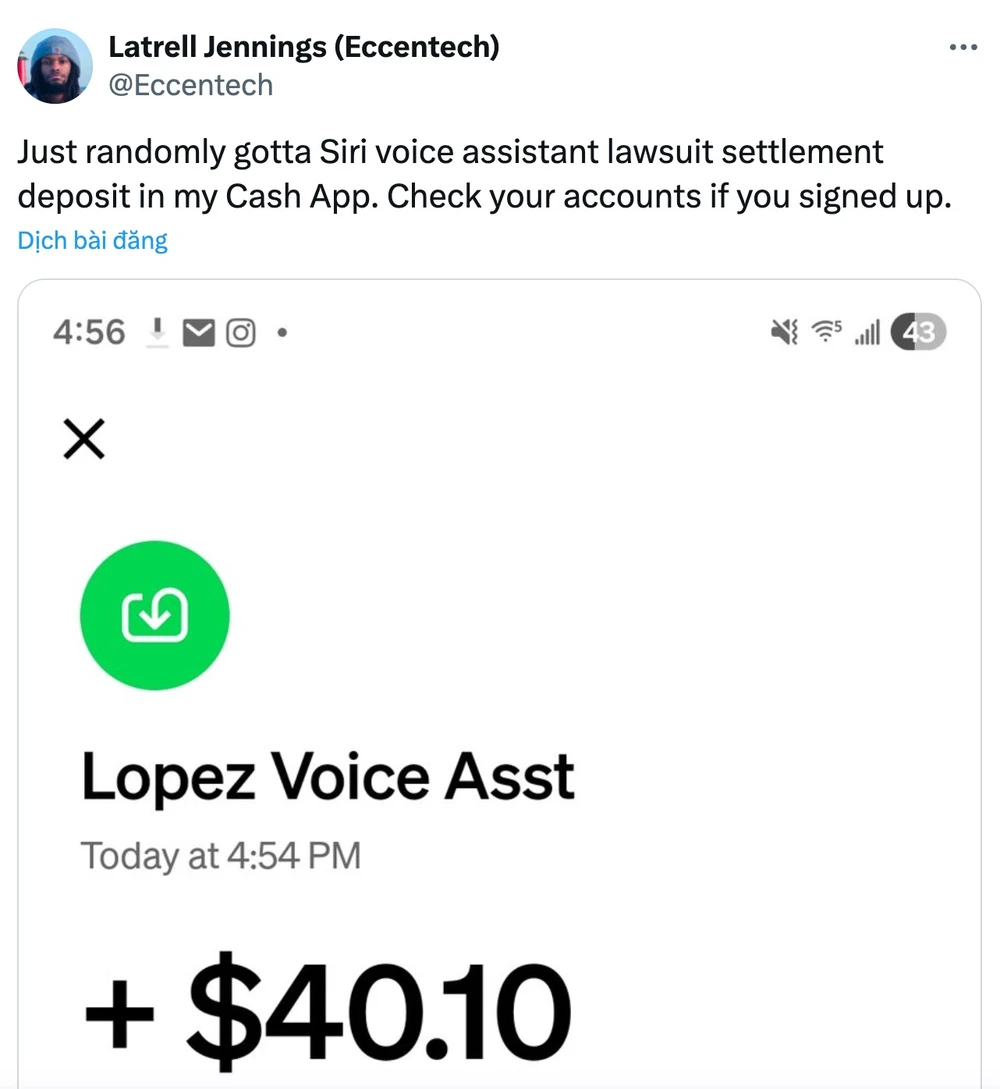
Task: Open the Latrell Jennings (Eccentech) display name
Action: point(303,46)
